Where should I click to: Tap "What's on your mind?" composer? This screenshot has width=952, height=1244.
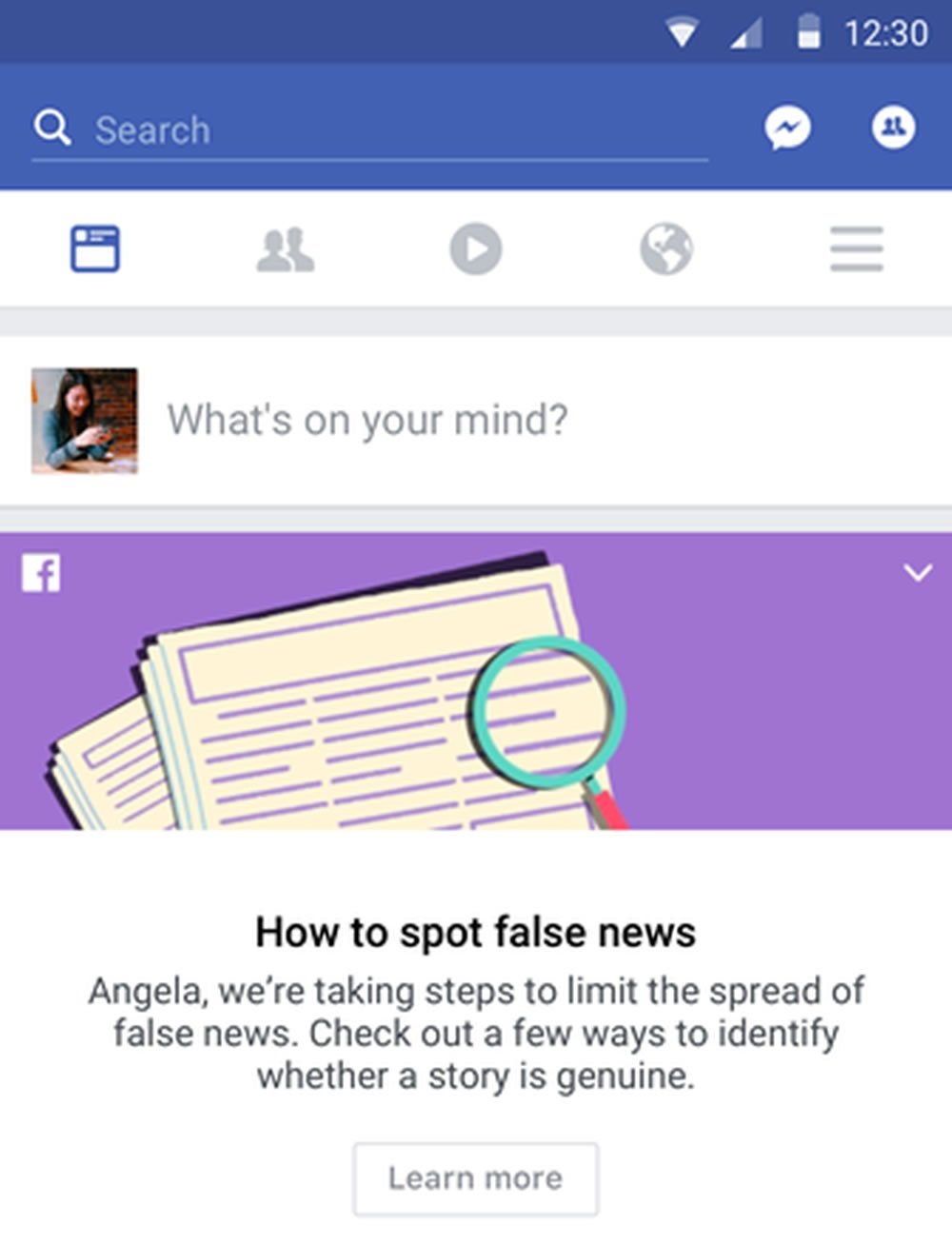367,420
